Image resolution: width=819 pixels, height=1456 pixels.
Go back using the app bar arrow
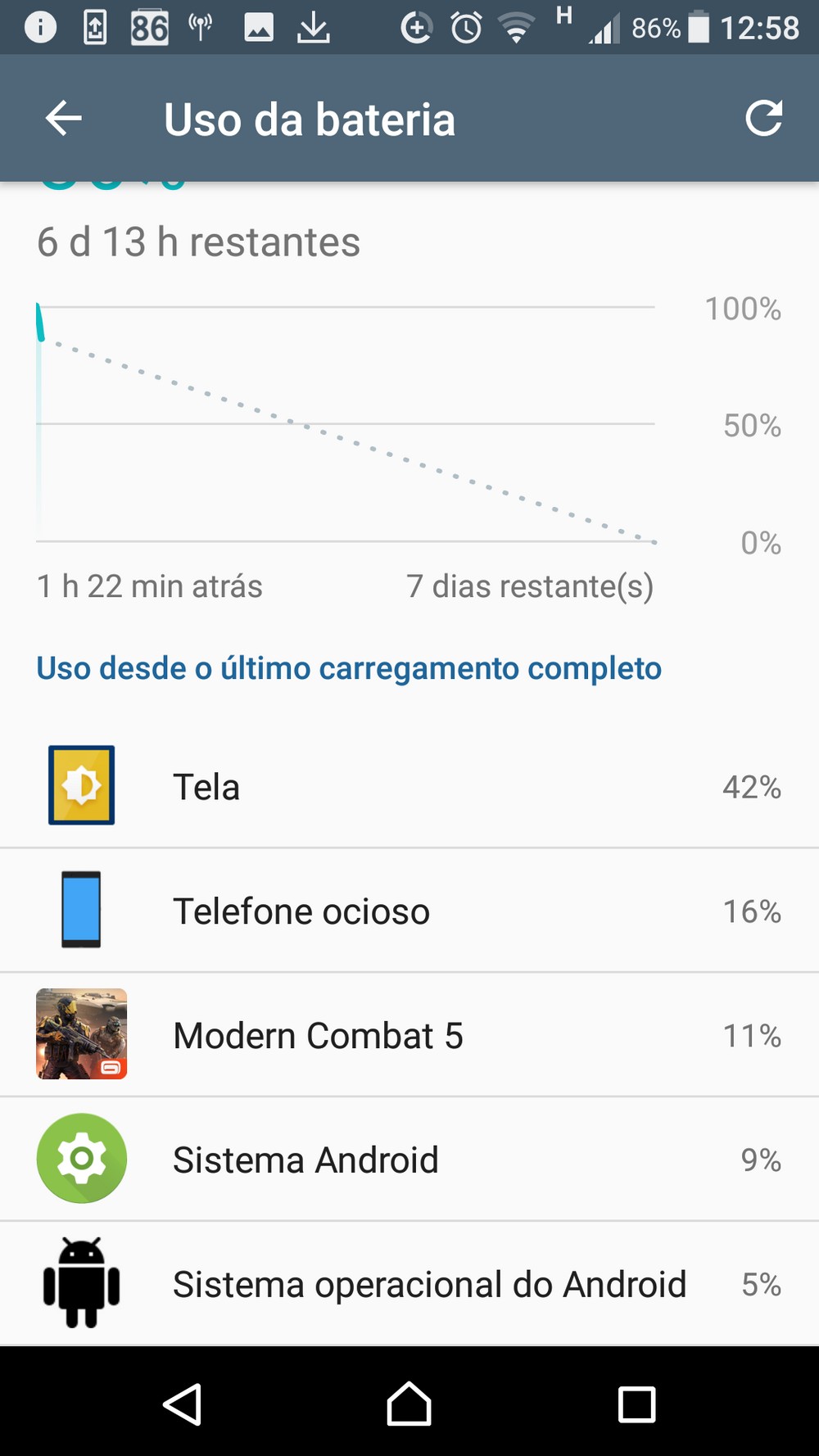(x=63, y=119)
